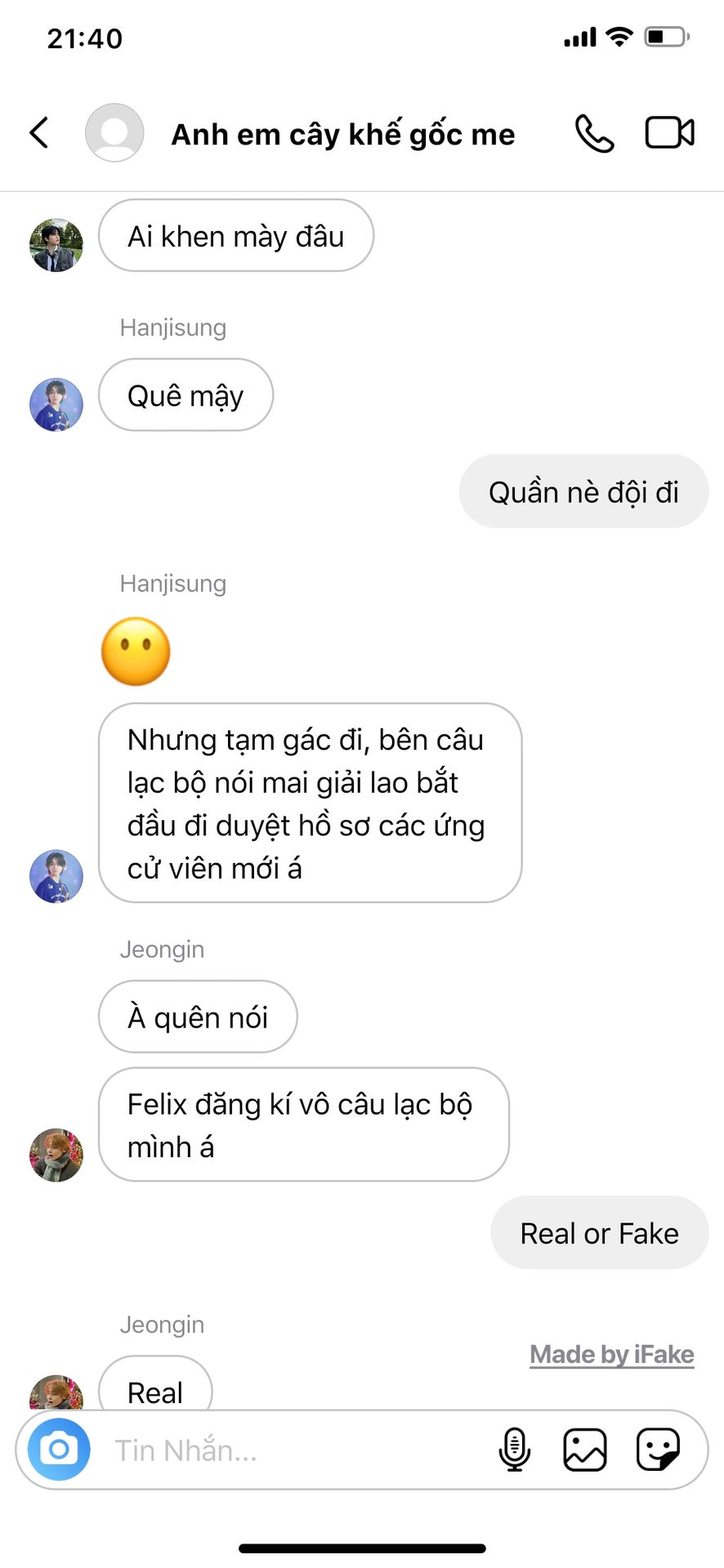Record a voice message with the microphone
Image resolution: width=724 pixels, height=1568 pixels.
[514, 1450]
